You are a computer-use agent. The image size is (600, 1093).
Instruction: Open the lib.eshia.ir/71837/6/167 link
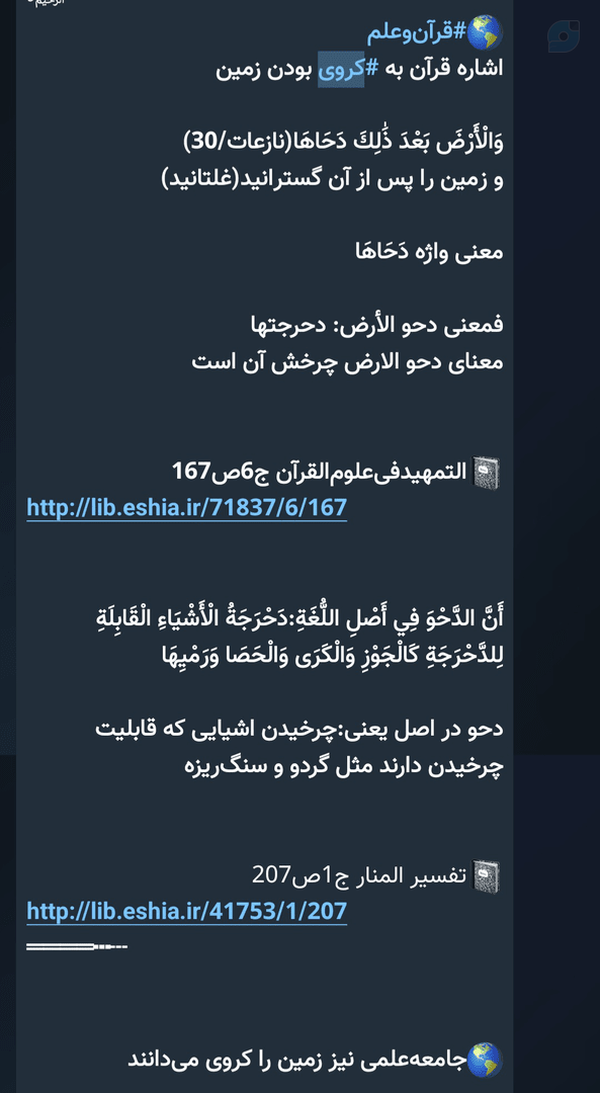[x=187, y=507]
